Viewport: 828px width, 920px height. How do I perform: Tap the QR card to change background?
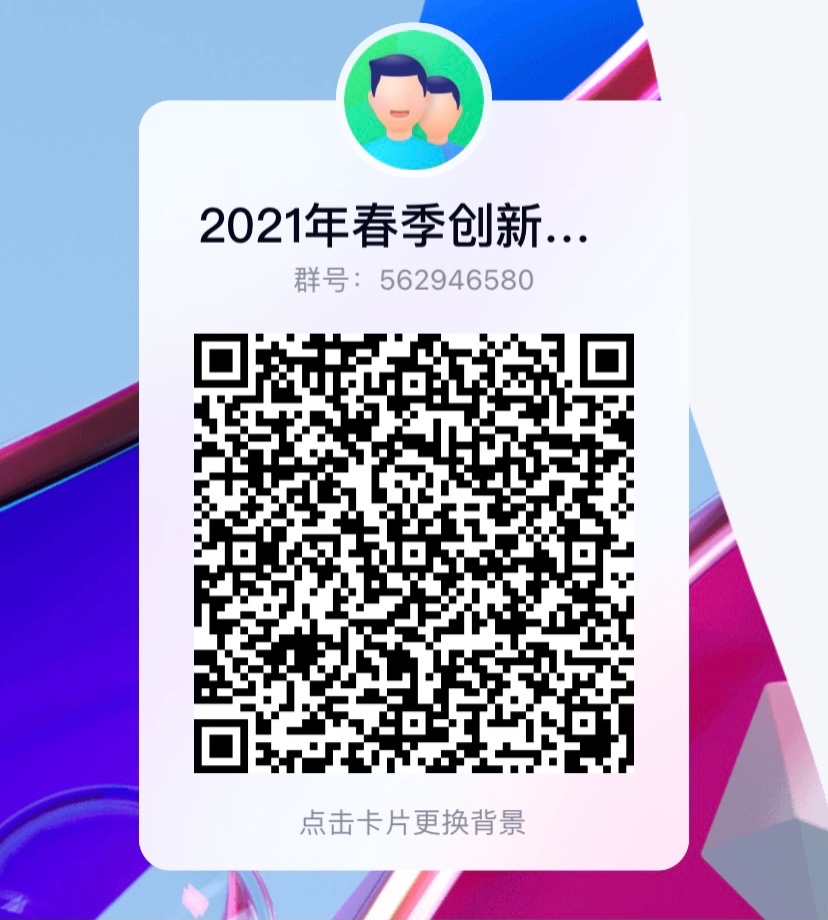(x=413, y=823)
